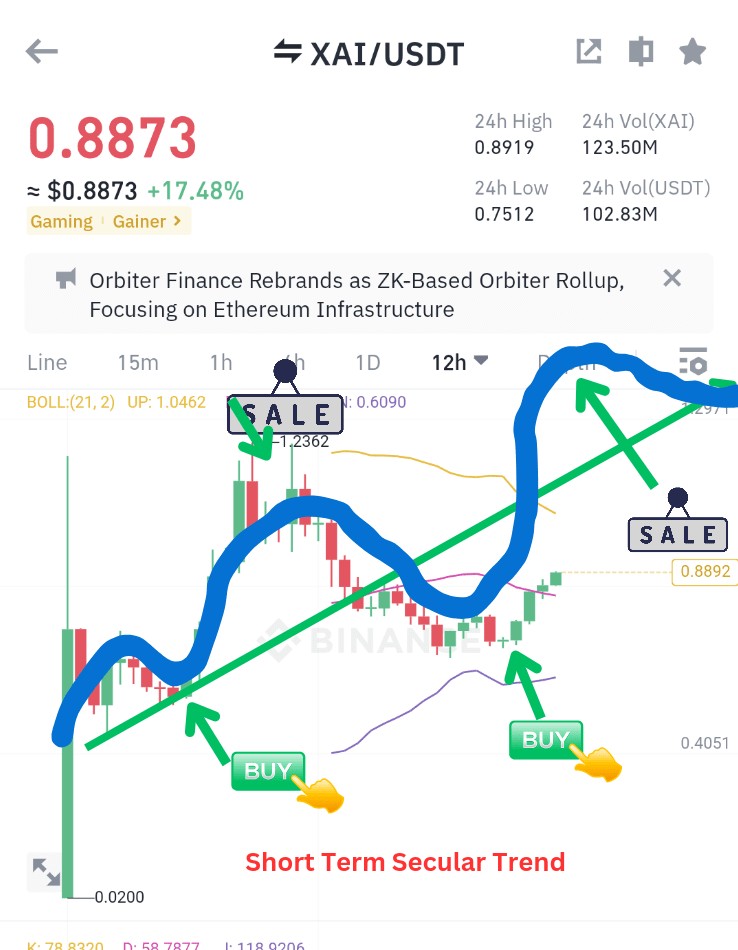Select the 15m timeframe tab
Screen dimensions: 738x950
coord(138,362)
